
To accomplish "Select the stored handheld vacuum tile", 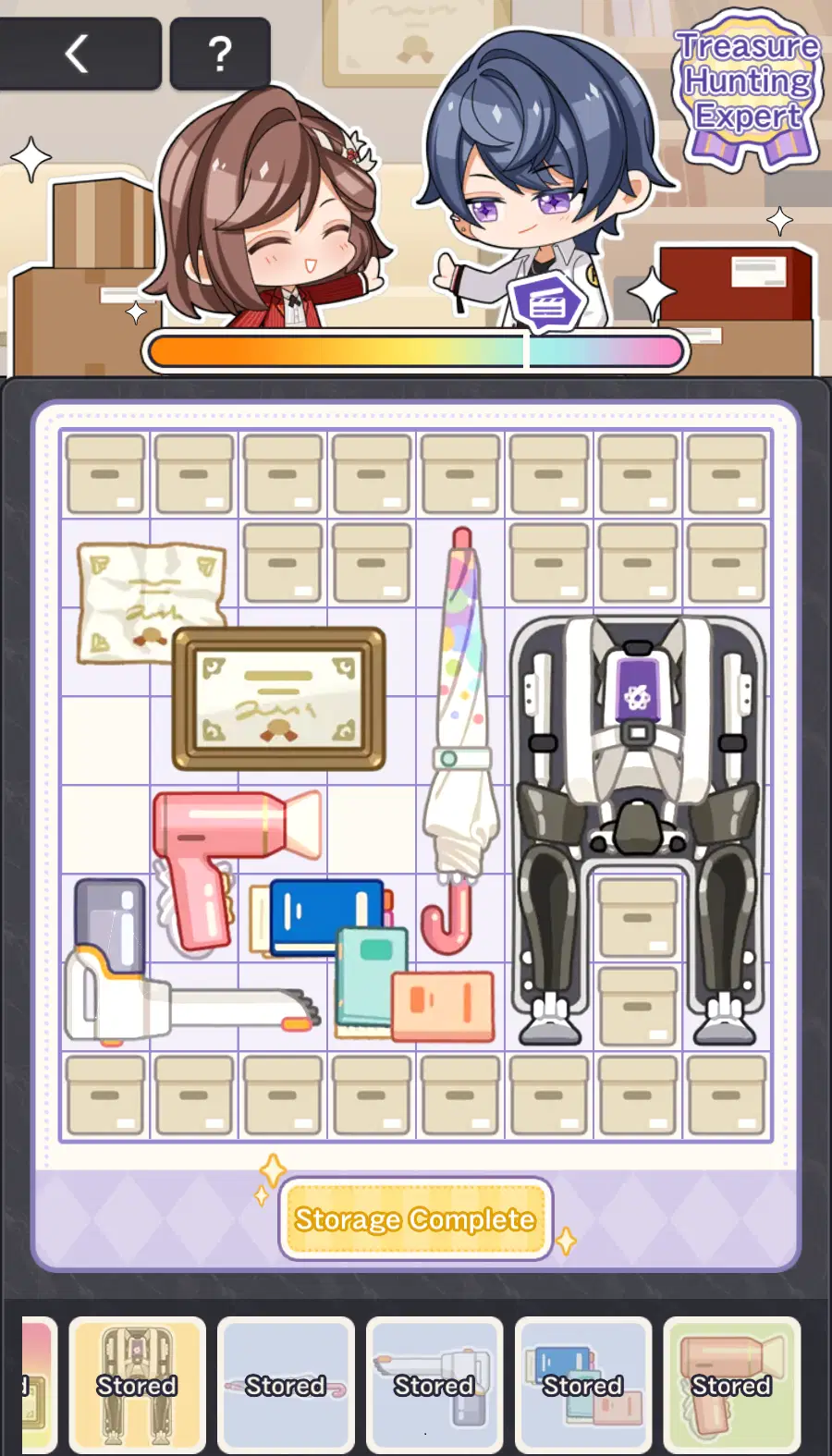I will pyautogui.click(x=434, y=1384).
